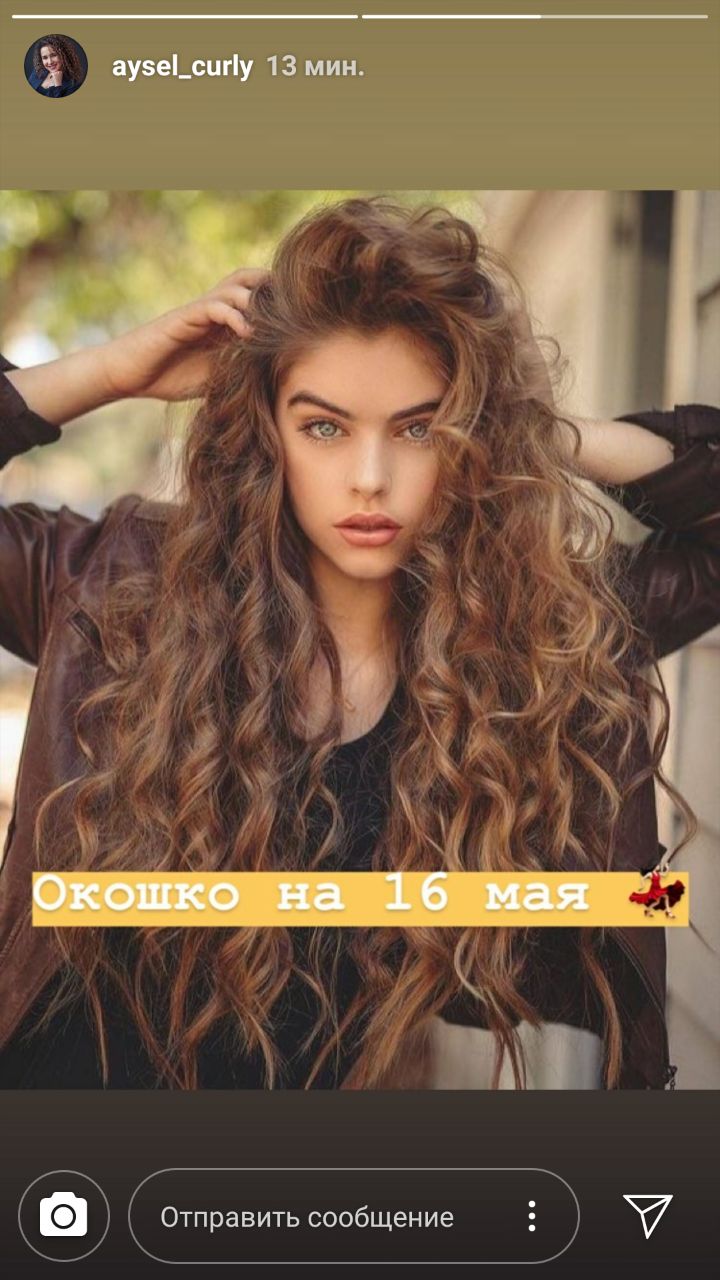Share the story via paper plane icon

coord(648,1215)
